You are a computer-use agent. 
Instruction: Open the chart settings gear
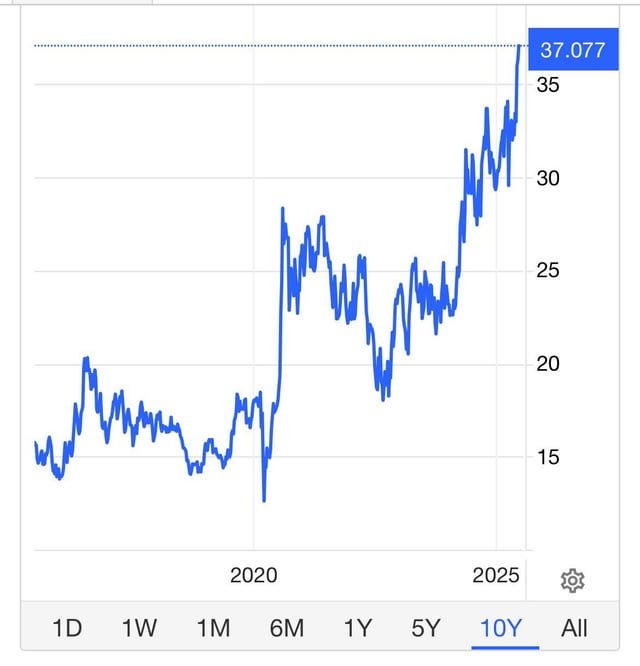tap(572, 580)
